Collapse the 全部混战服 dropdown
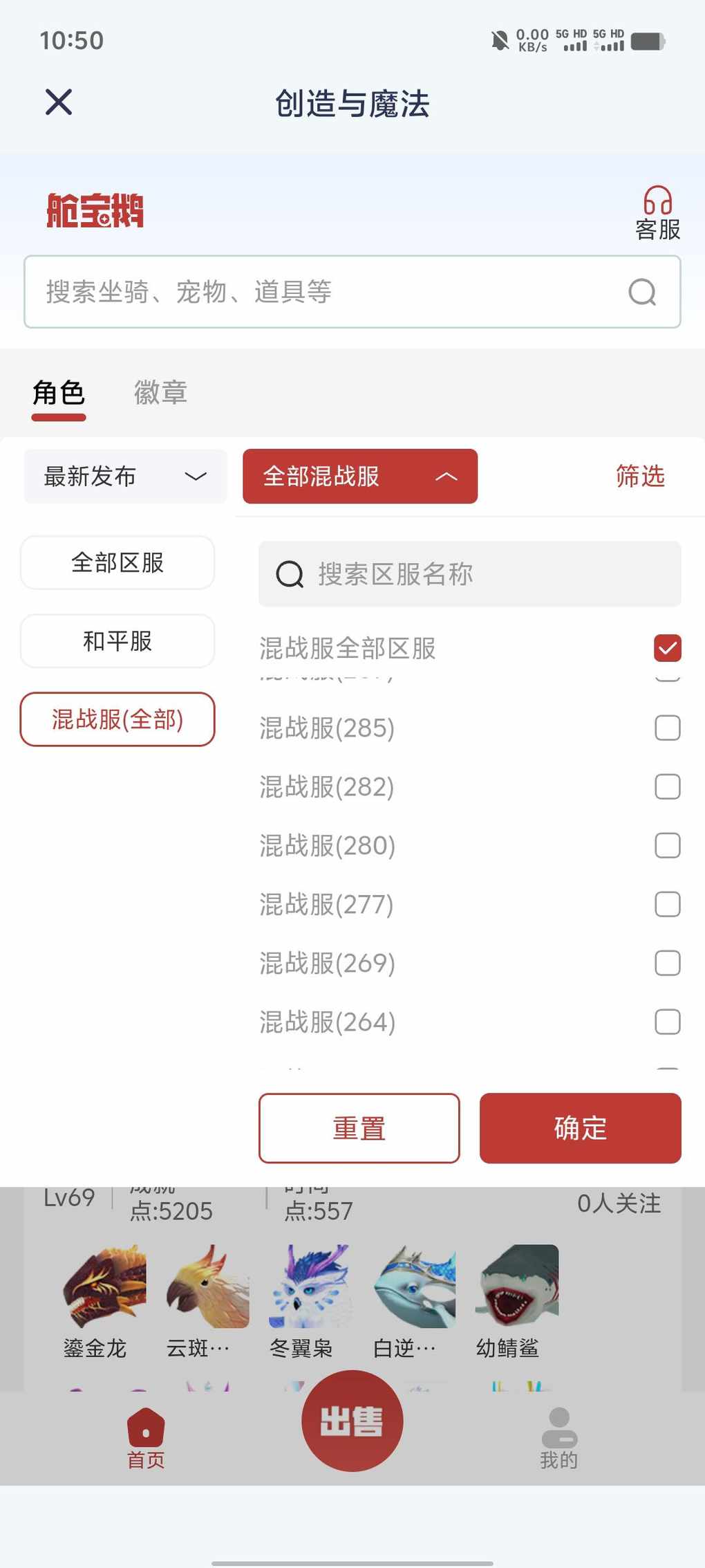 click(359, 477)
